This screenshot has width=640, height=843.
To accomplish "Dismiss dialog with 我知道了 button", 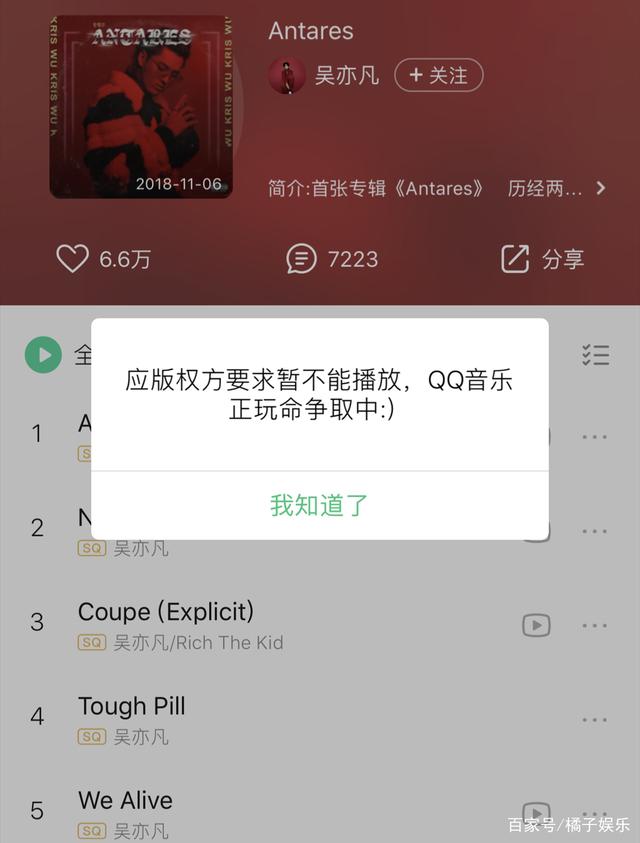I will pos(319,505).
